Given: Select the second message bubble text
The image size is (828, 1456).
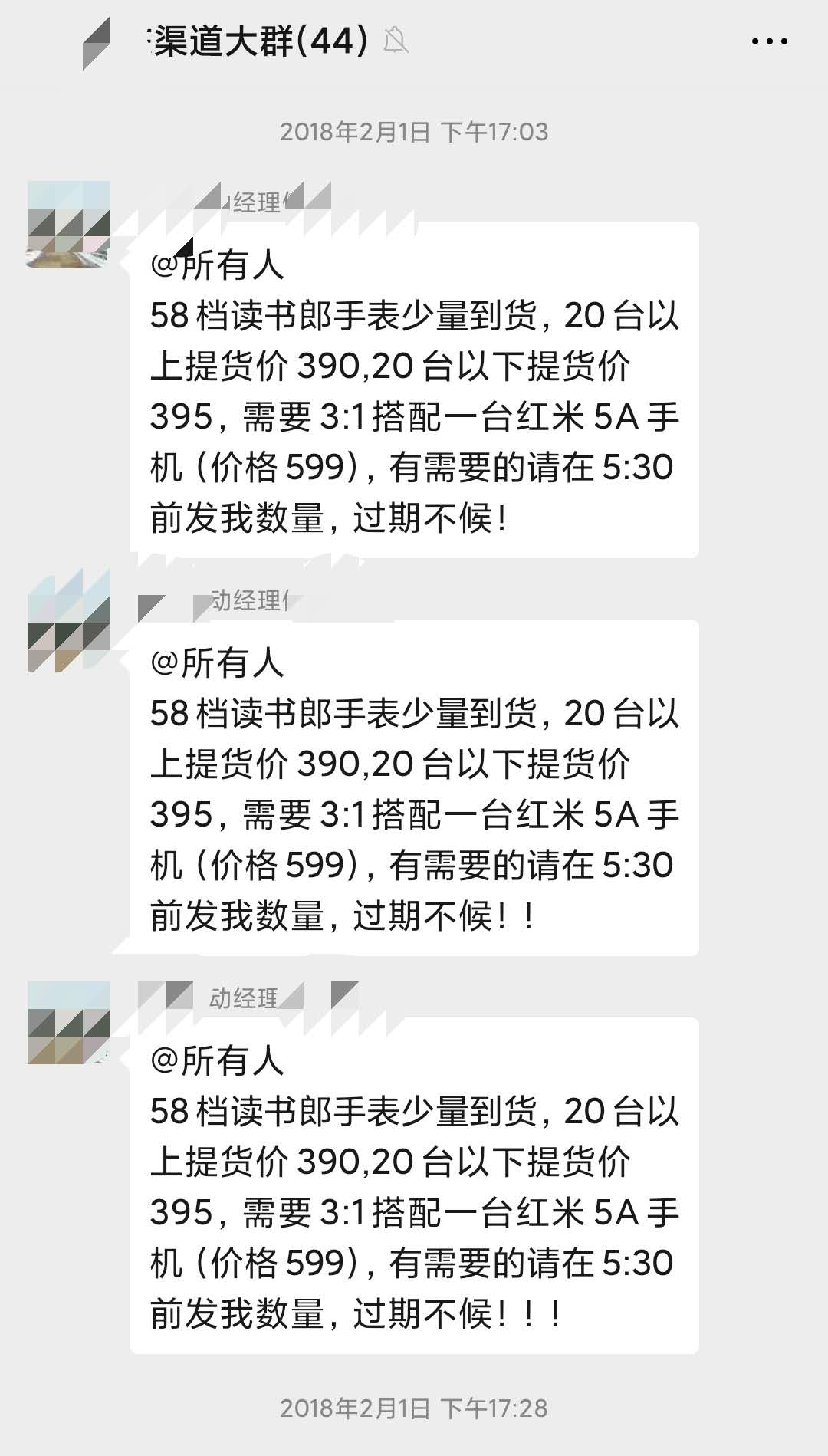Looking at the screenshot, I should 414,790.
